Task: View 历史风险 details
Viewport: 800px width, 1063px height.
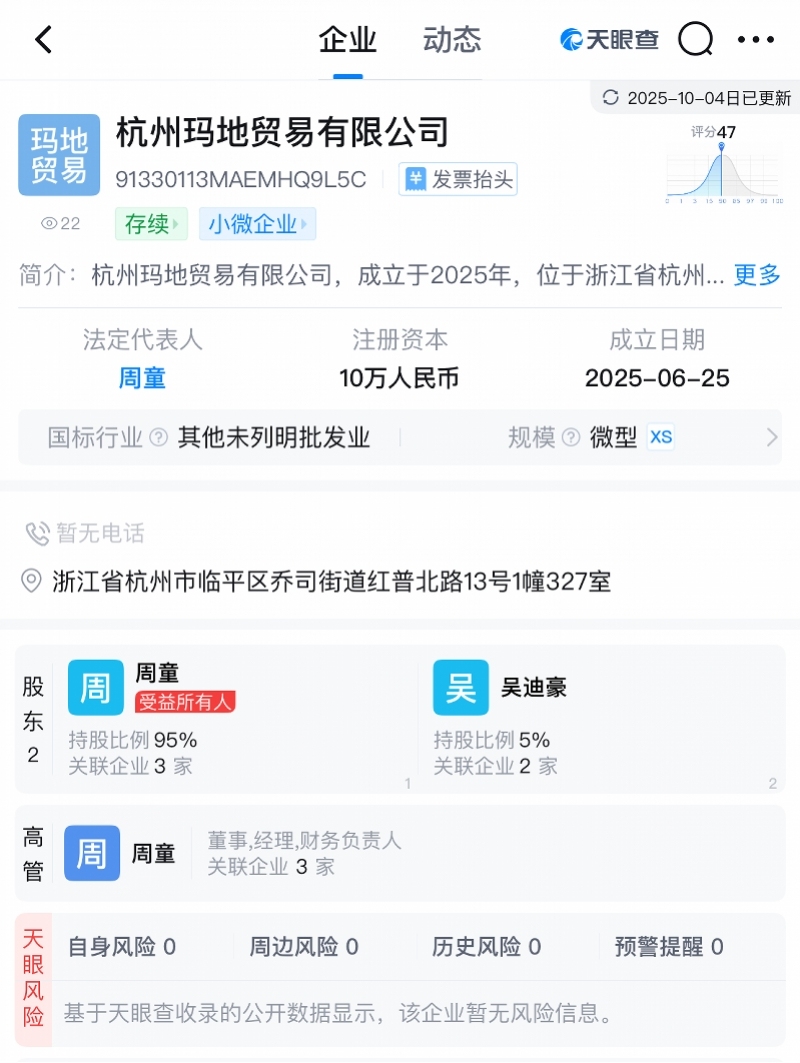Action: [x=486, y=946]
